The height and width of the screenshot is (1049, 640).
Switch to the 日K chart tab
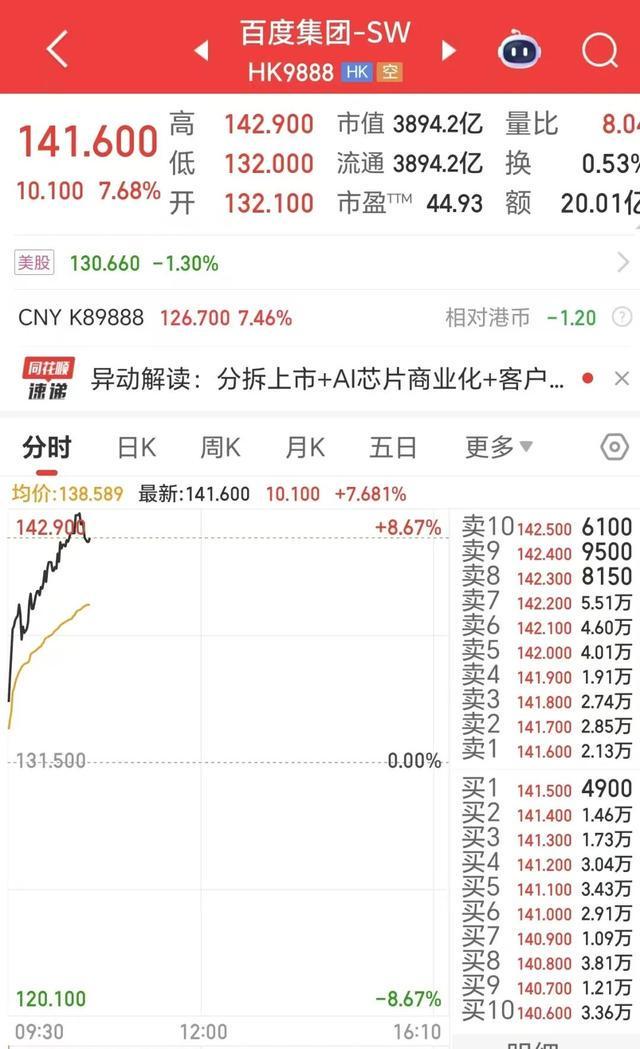(x=136, y=447)
